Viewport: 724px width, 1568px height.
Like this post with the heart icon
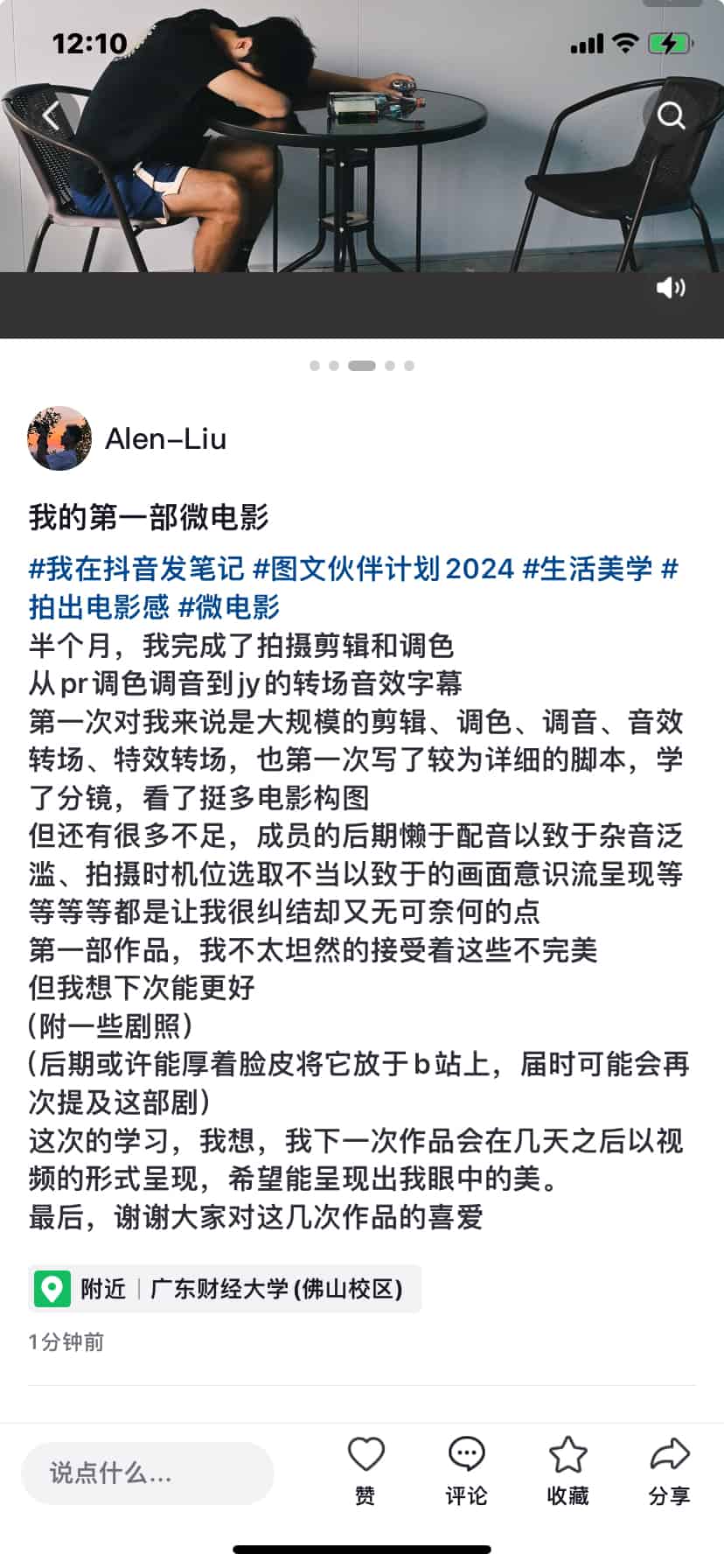click(x=365, y=1469)
